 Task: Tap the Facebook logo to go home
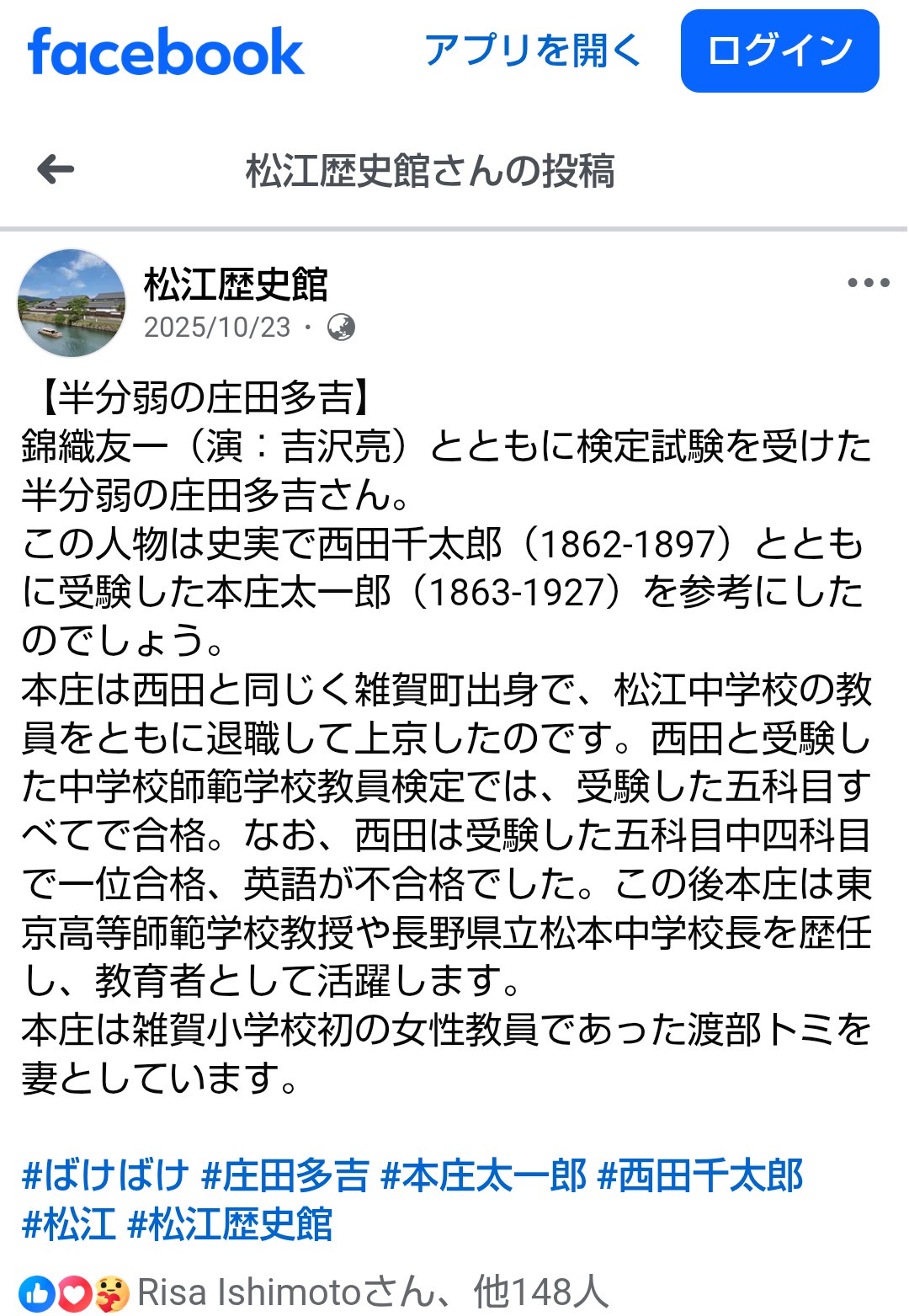166,52
